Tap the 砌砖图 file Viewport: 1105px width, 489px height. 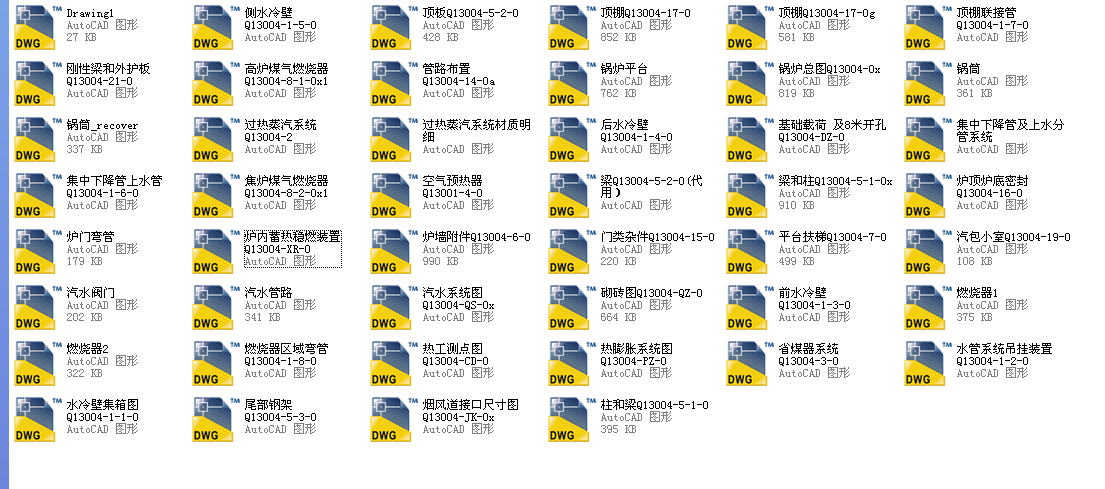[568, 307]
